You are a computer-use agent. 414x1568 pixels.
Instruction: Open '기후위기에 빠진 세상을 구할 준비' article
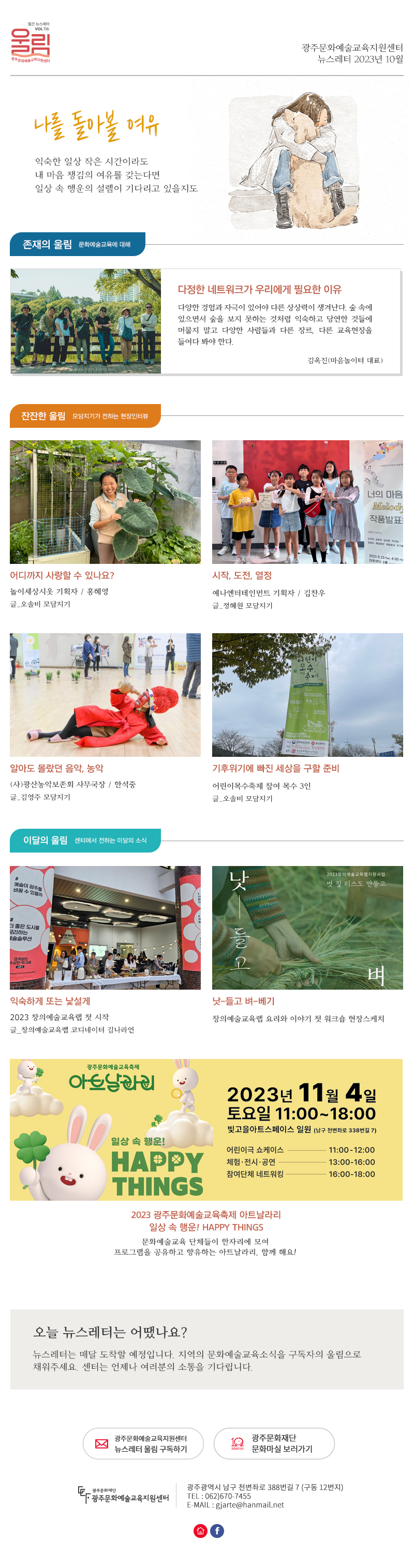coord(275,768)
